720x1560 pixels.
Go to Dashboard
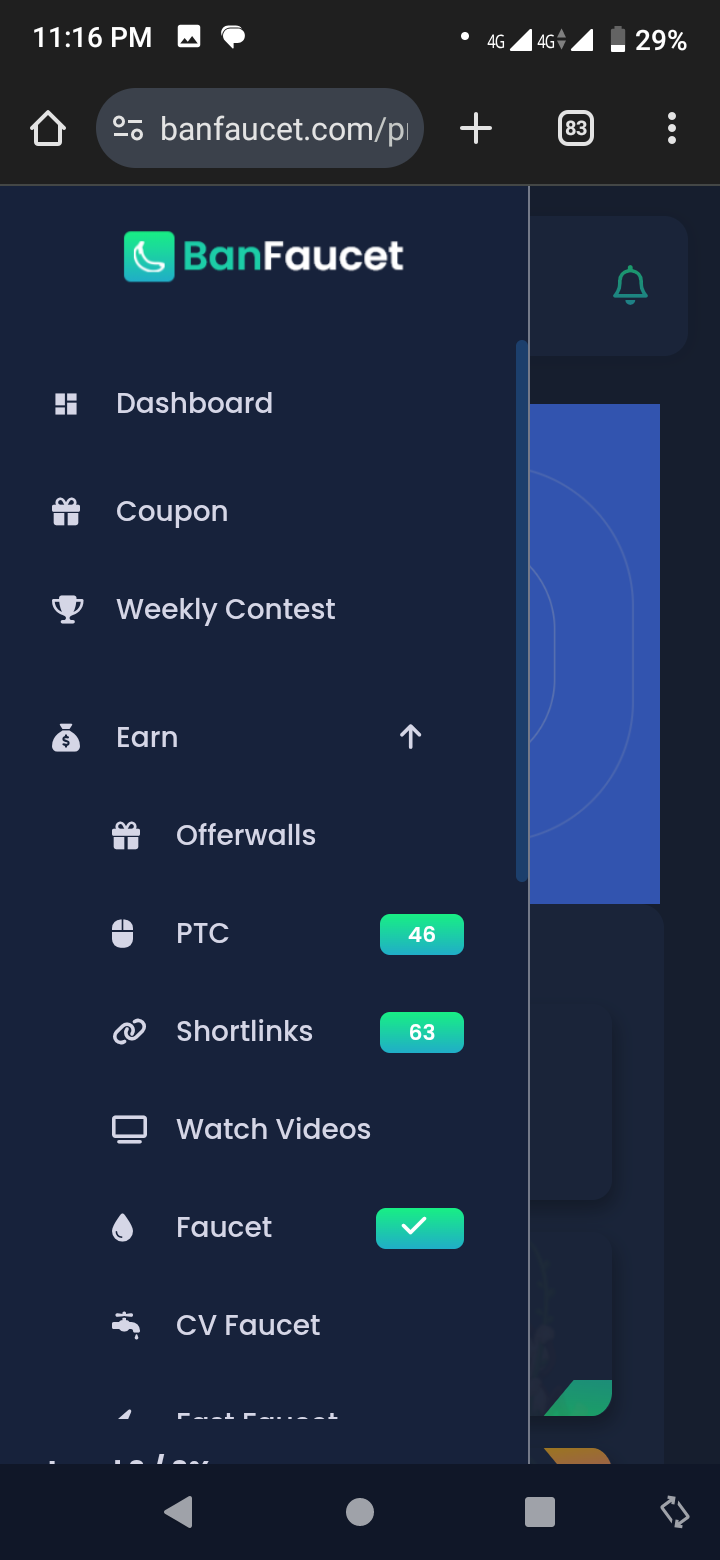coord(194,404)
